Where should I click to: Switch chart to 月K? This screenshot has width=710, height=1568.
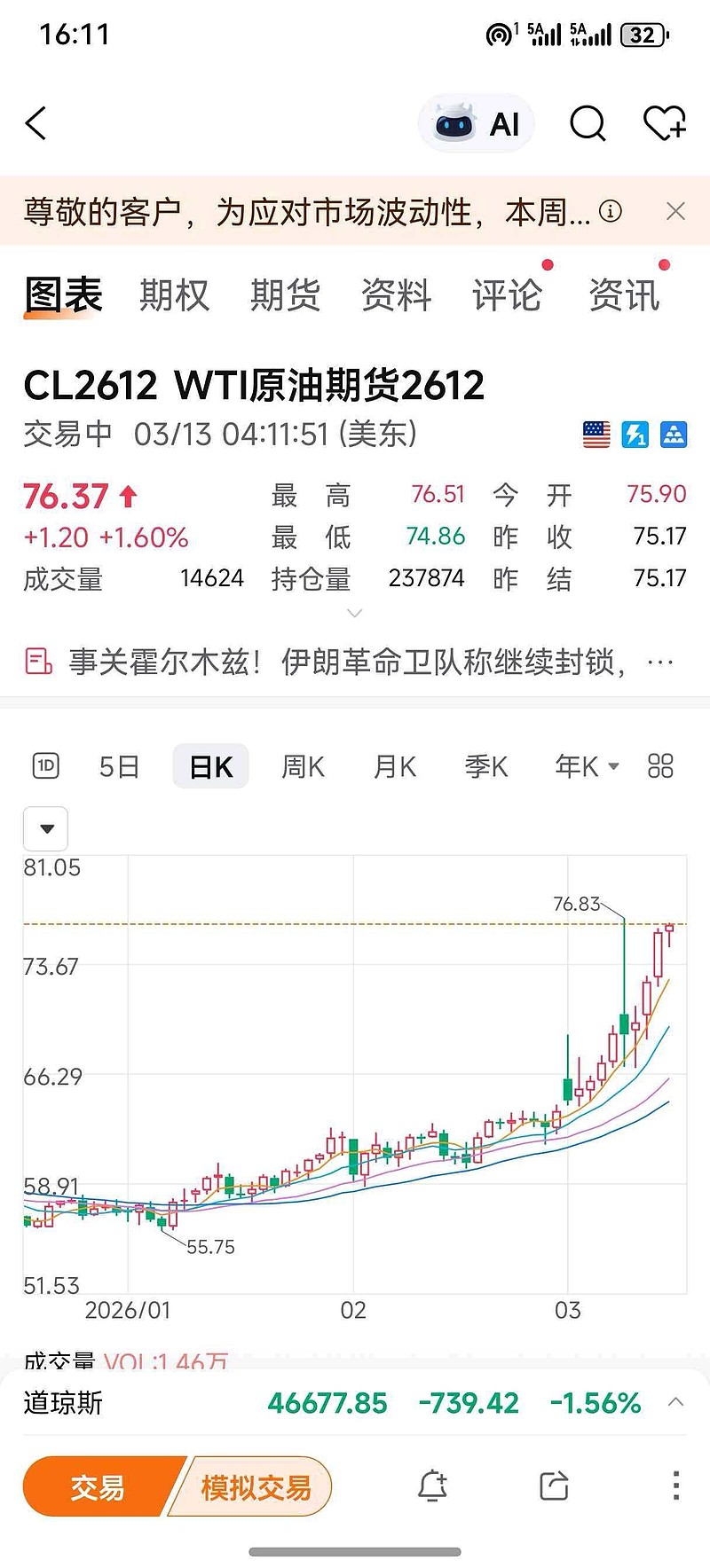pos(395,766)
